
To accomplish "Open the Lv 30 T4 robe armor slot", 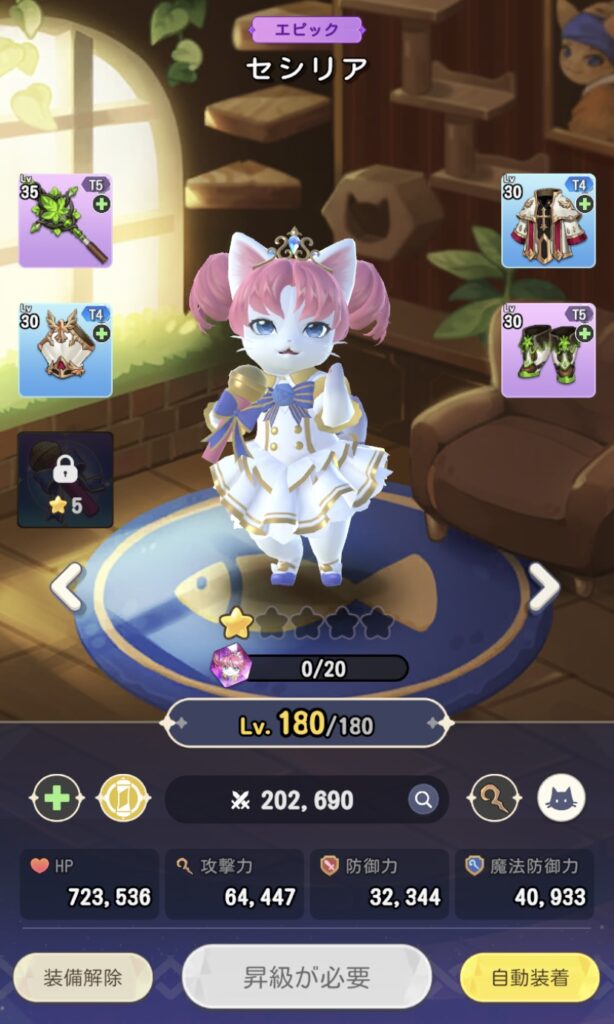I will 548,221.
